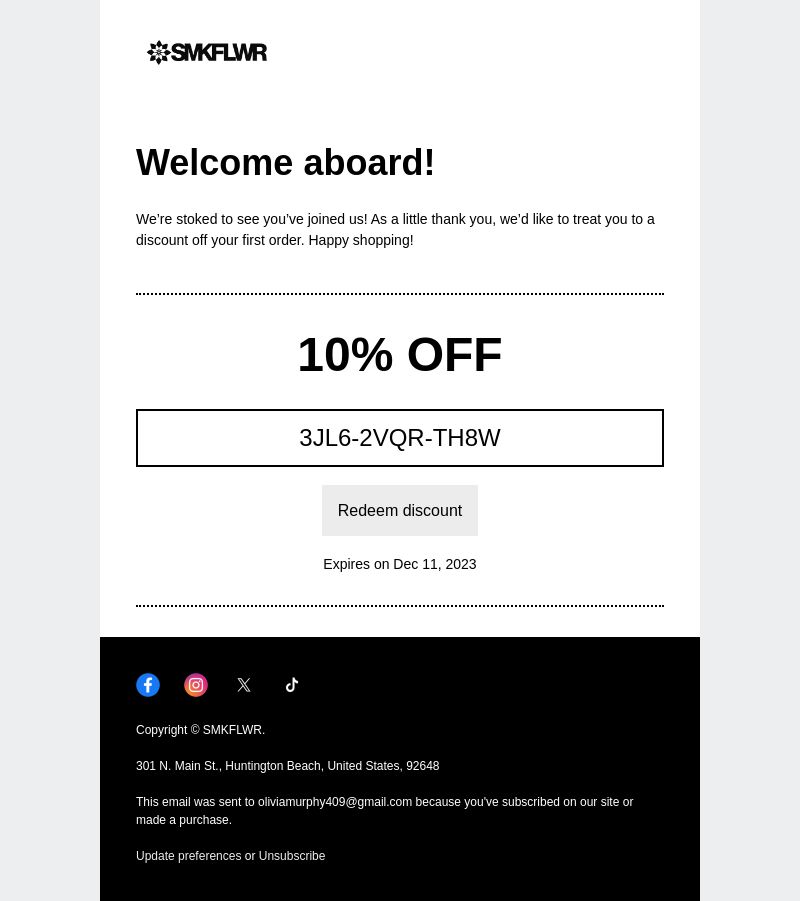Open the X (Twitter) icon in the footer
800x901 pixels.
tap(244, 685)
